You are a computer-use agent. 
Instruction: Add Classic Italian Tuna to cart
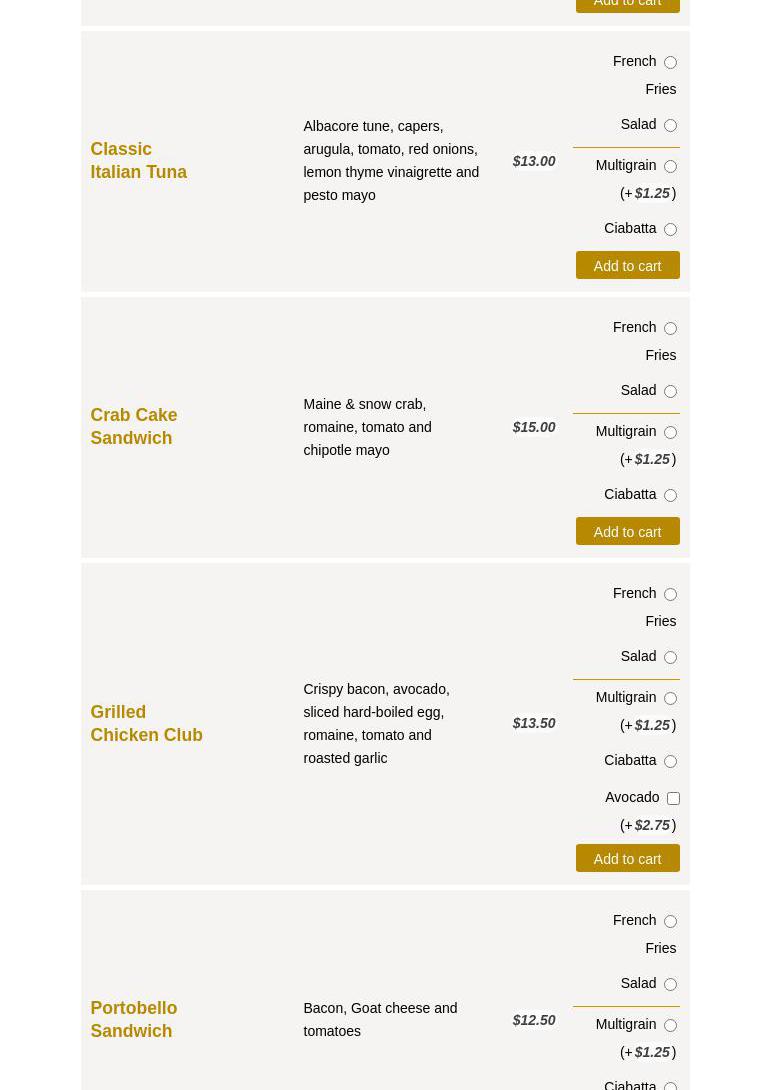pos(627,265)
